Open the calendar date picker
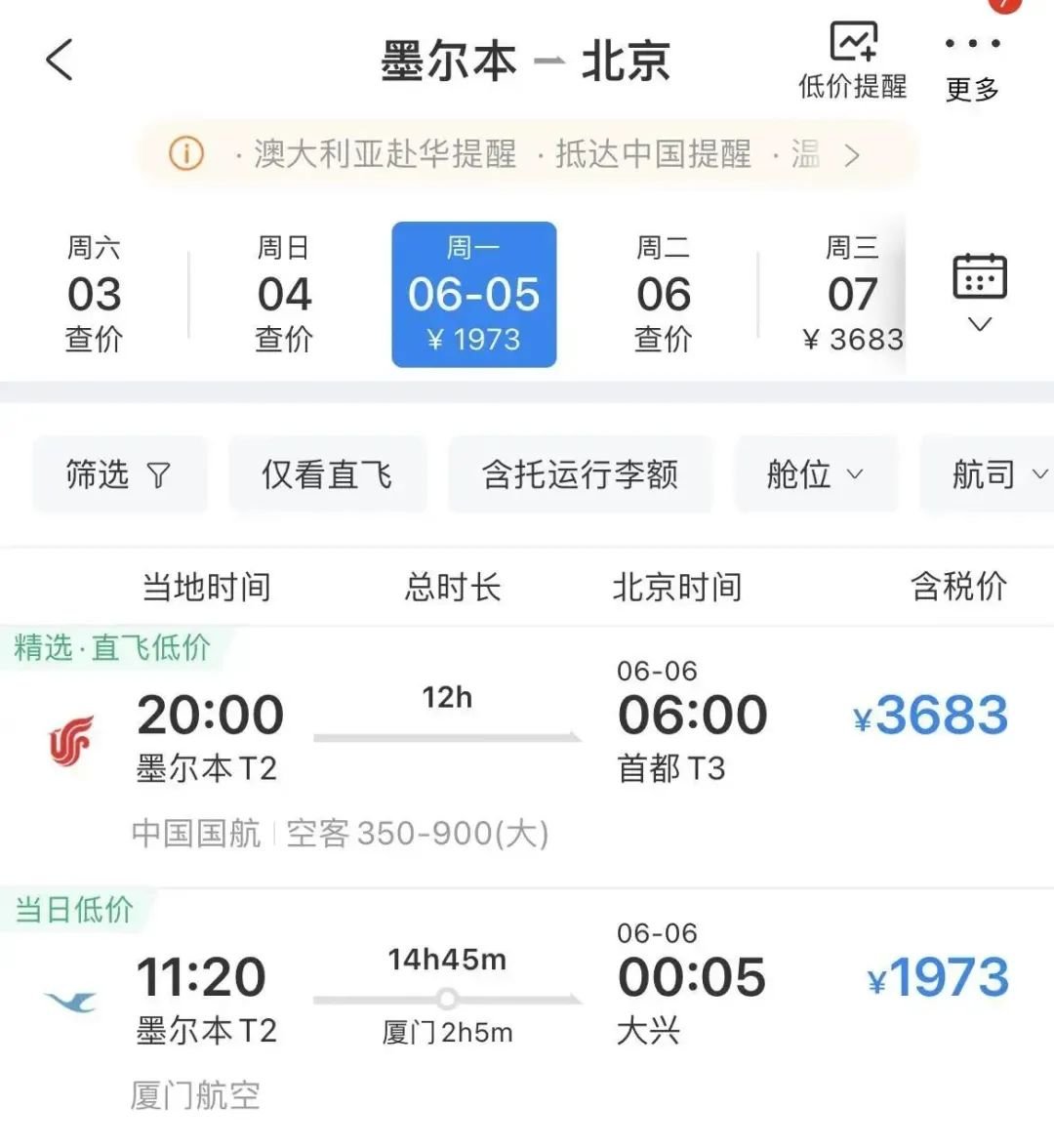This screenshot has height=1148, width=1054. click(x=979, y=291)
